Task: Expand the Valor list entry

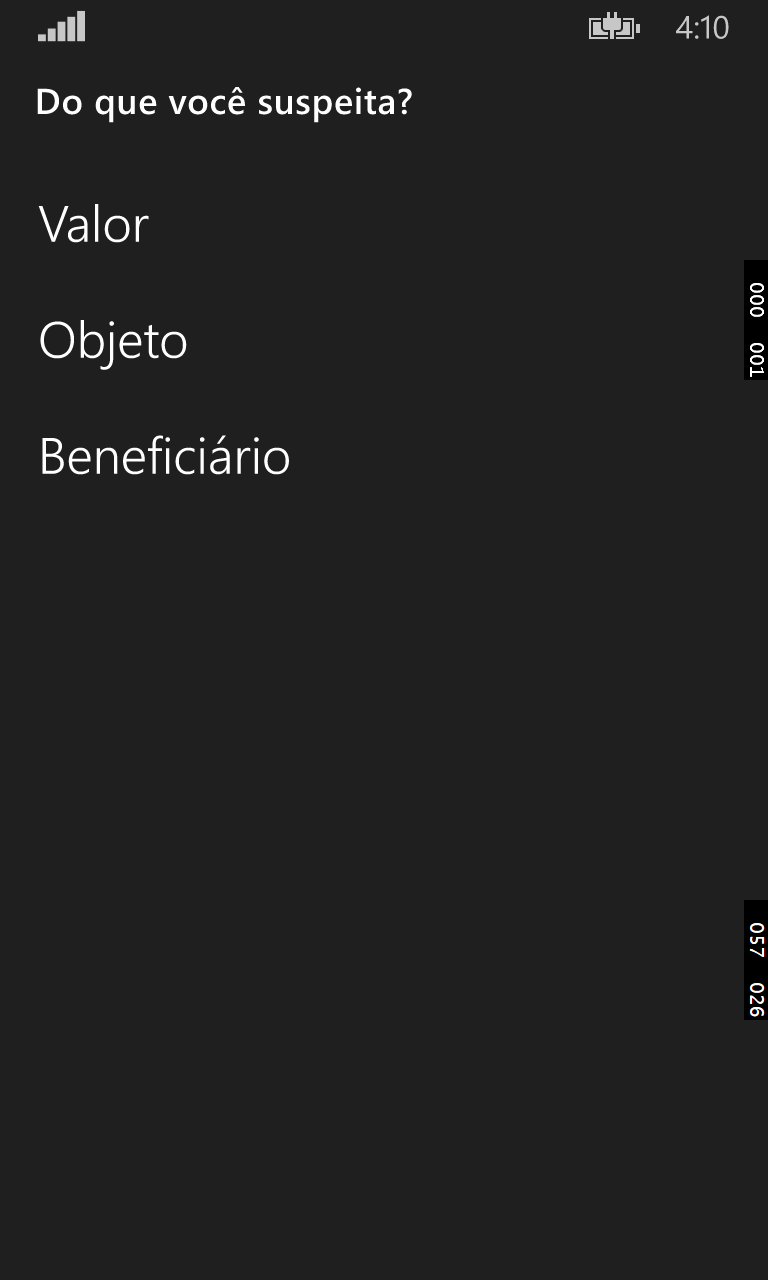Action: pyautogui.click(x=92, y=224)
